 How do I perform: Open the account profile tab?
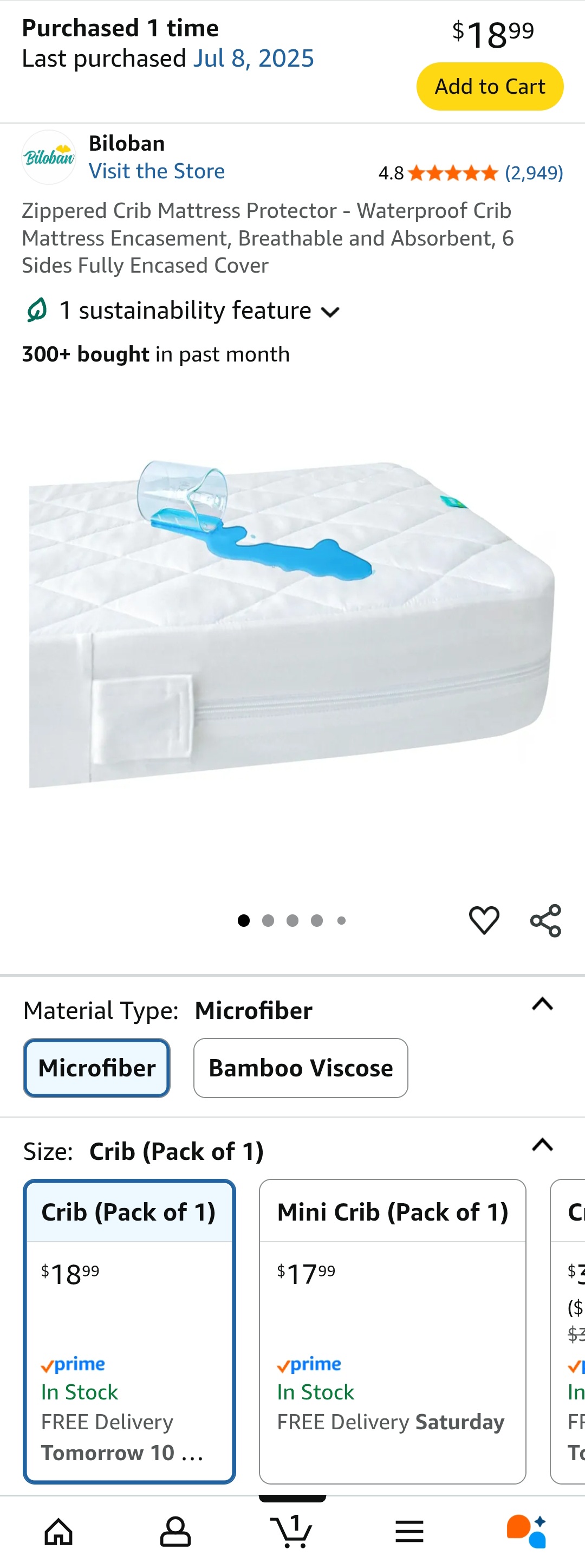(x=175, y=1532)
